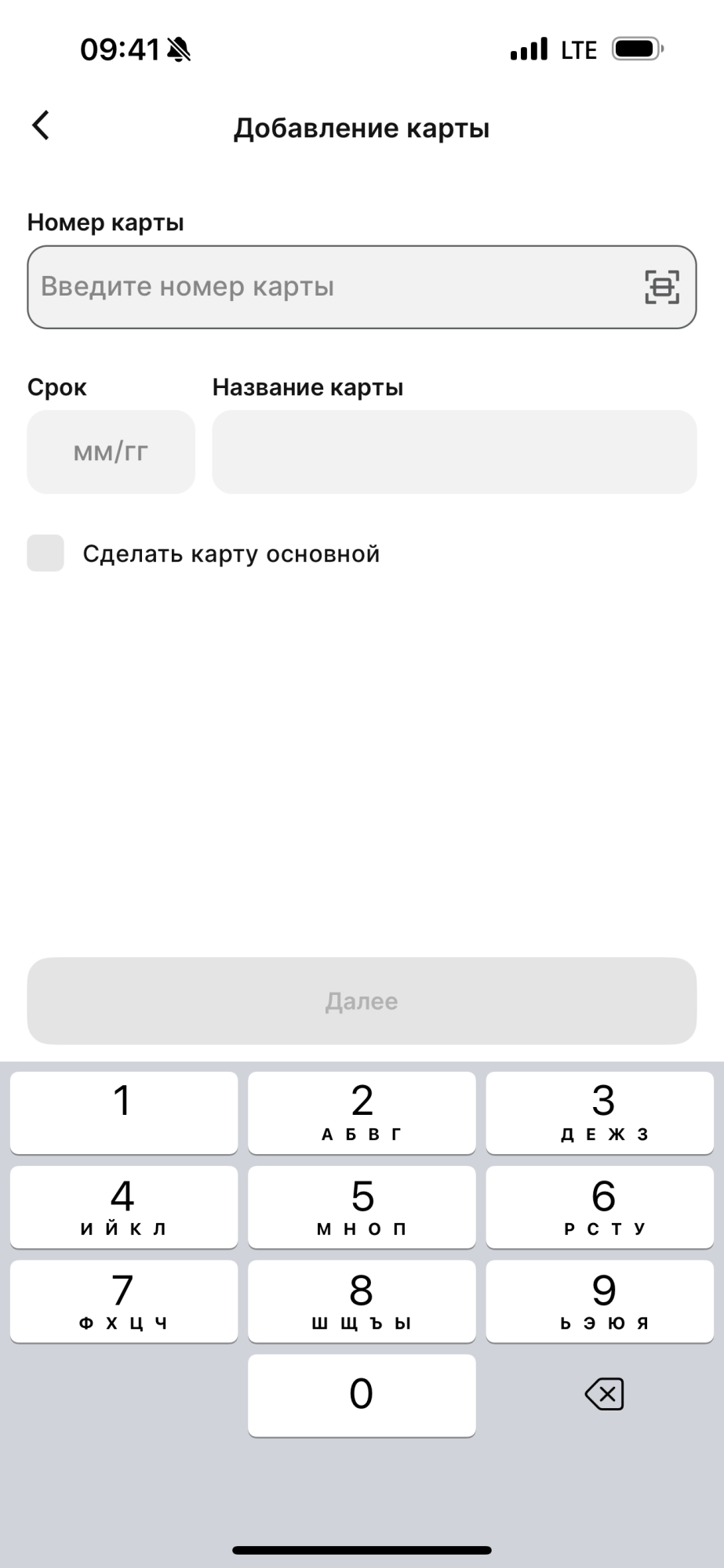Go back from the Добавление карты screen

41,125
